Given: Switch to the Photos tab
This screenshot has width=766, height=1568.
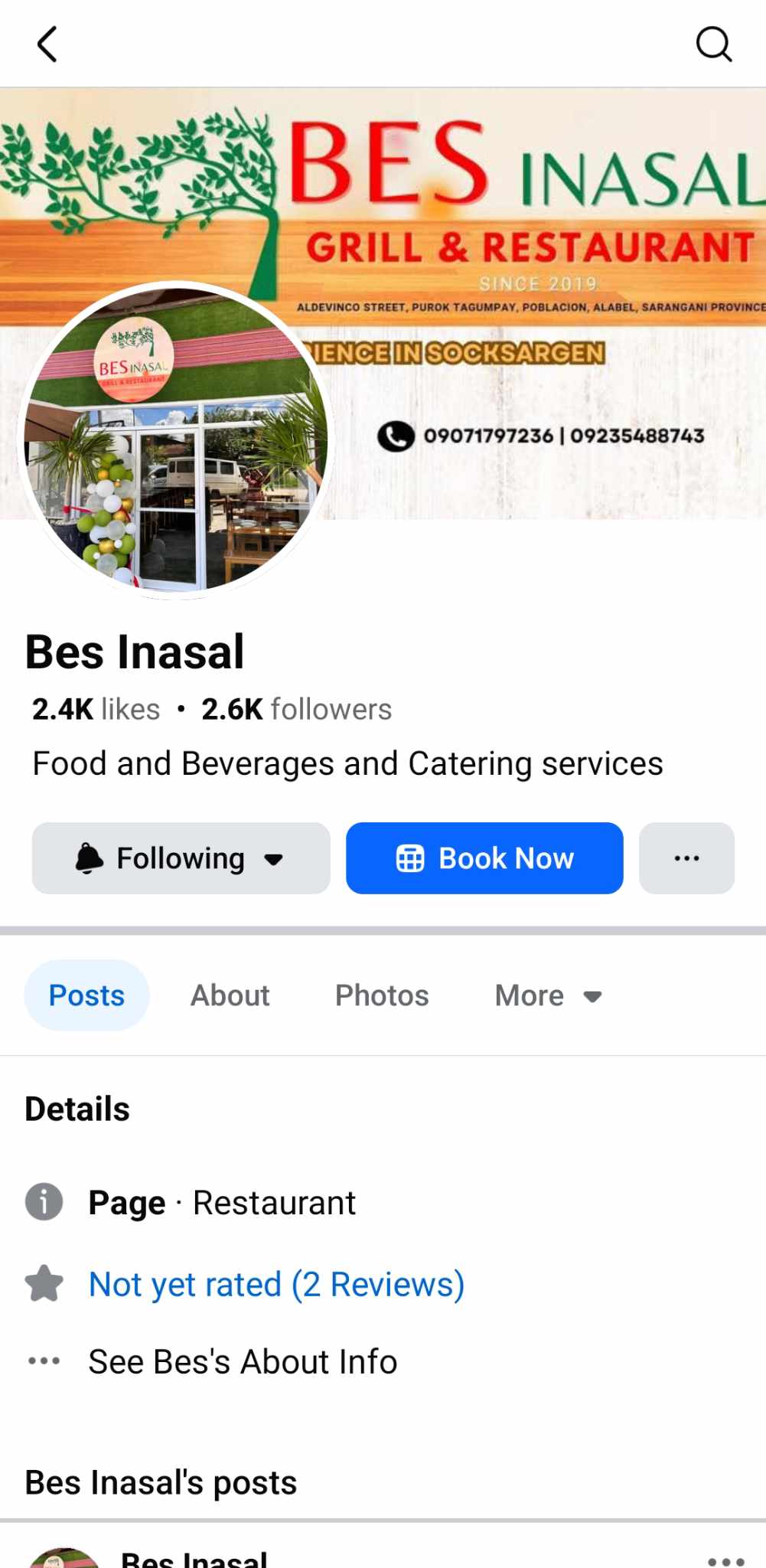Looking at the screenshot, I should point(382,995).
